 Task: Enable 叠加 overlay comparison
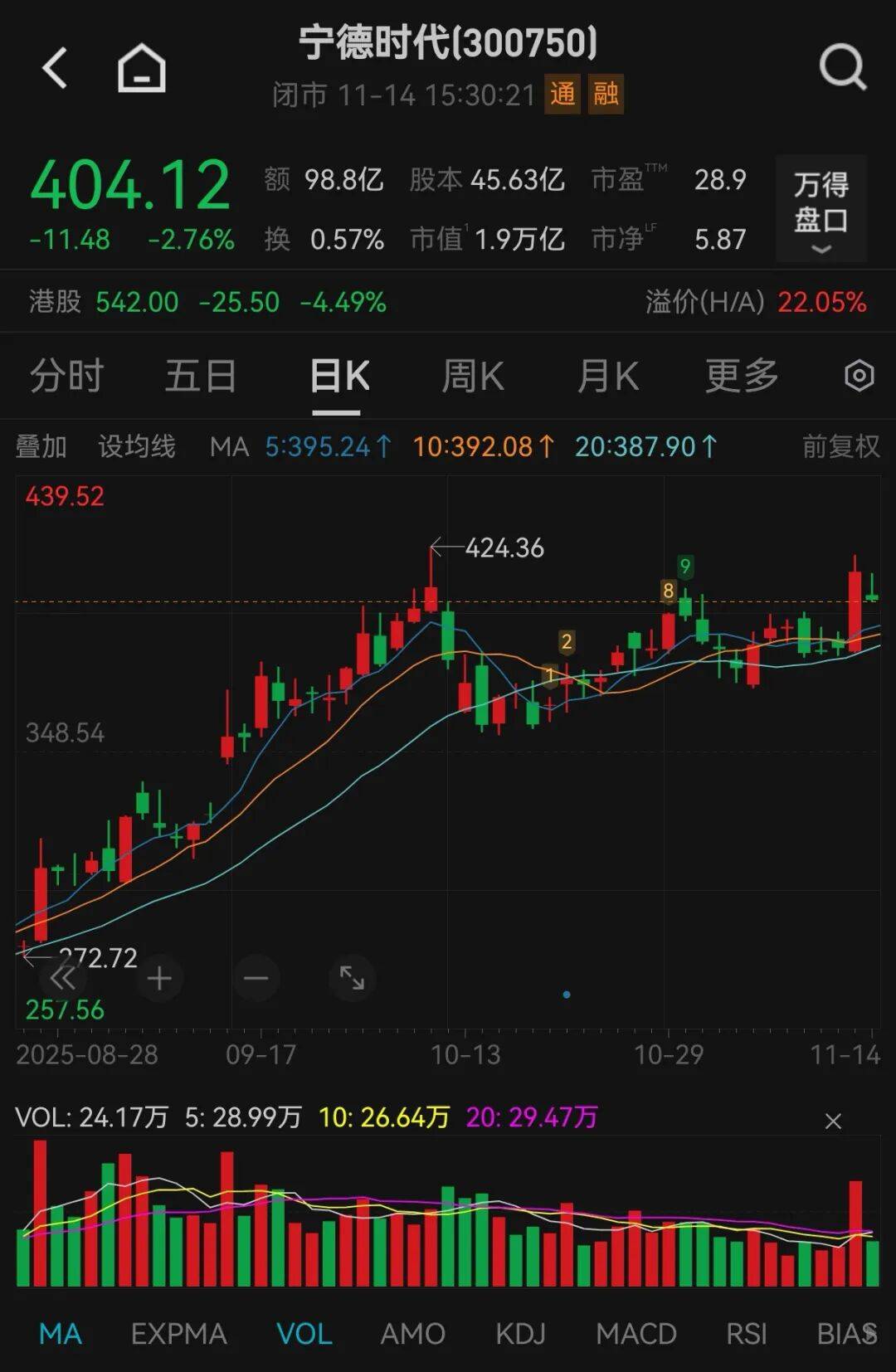pyautogui.click(x=43, y=446)
